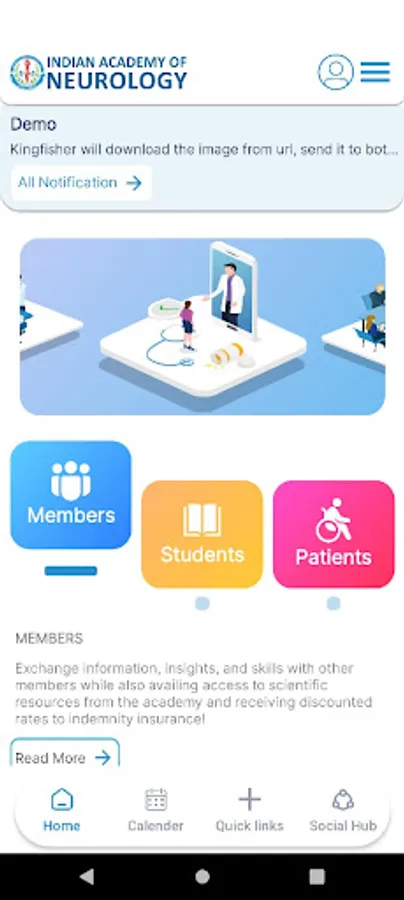Tap the system back button
The width and height of the screenshot is (404, 900).
(x=87, y=876)
